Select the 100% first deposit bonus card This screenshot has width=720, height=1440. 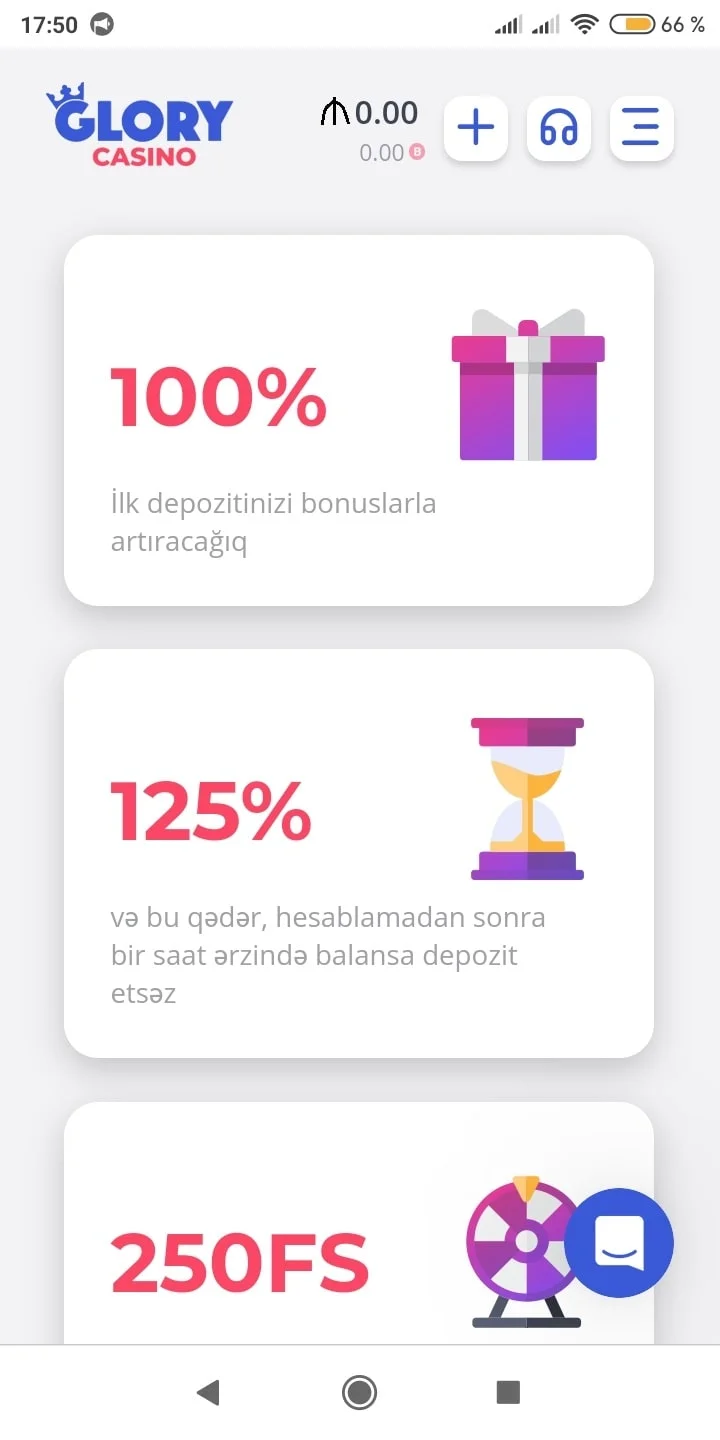tap(360, 420)
